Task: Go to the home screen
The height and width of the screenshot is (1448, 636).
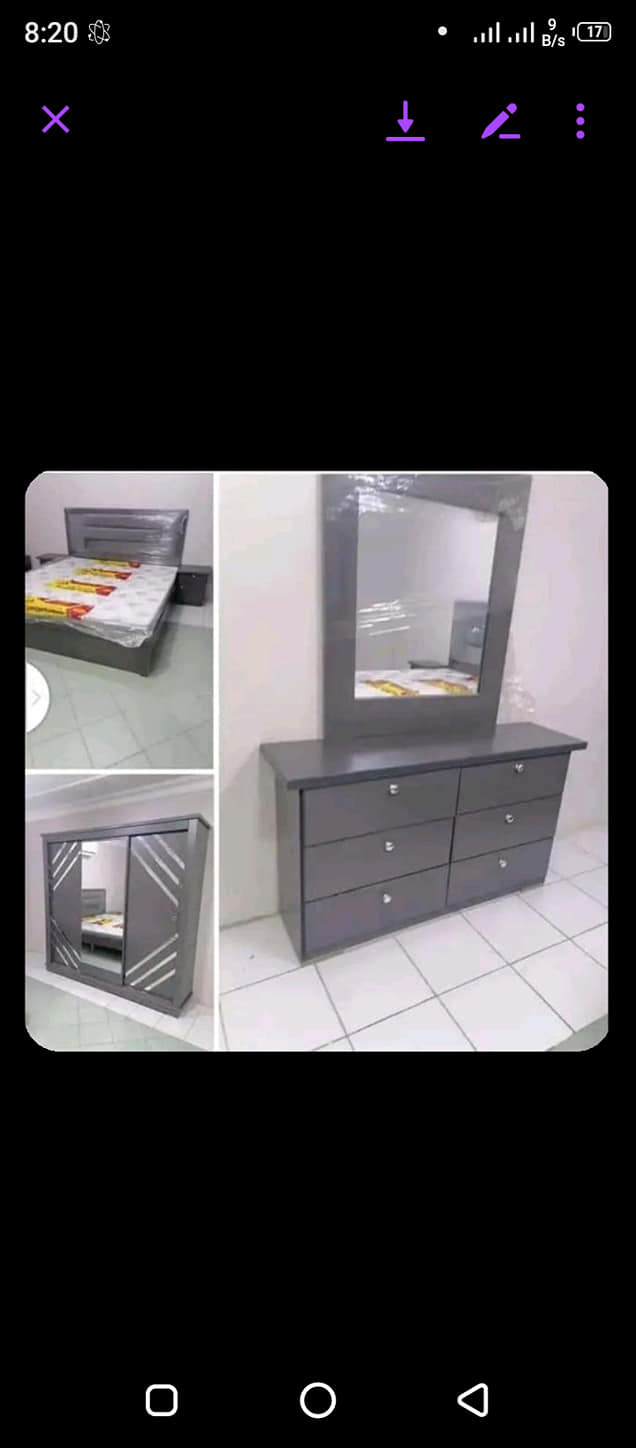Action: (x=318, y=1399)
